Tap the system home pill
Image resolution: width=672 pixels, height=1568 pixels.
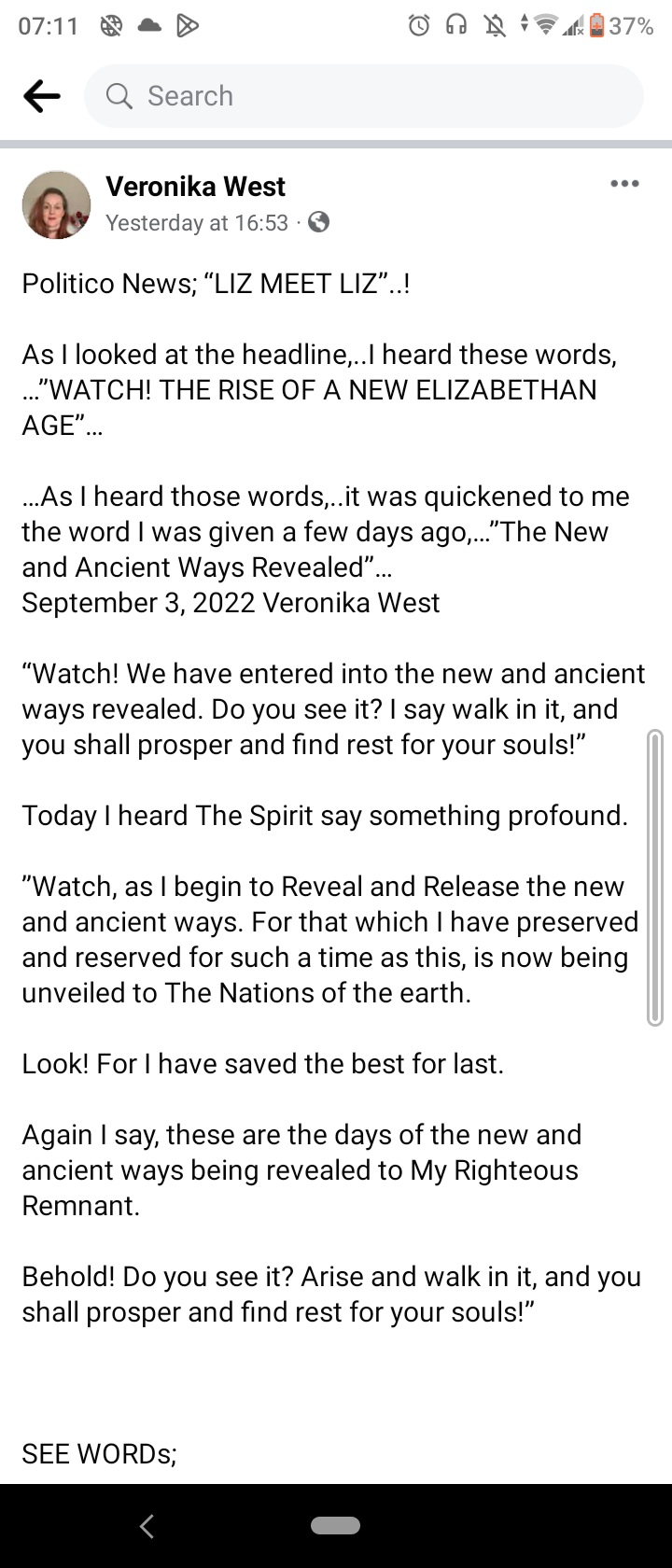335,1526
